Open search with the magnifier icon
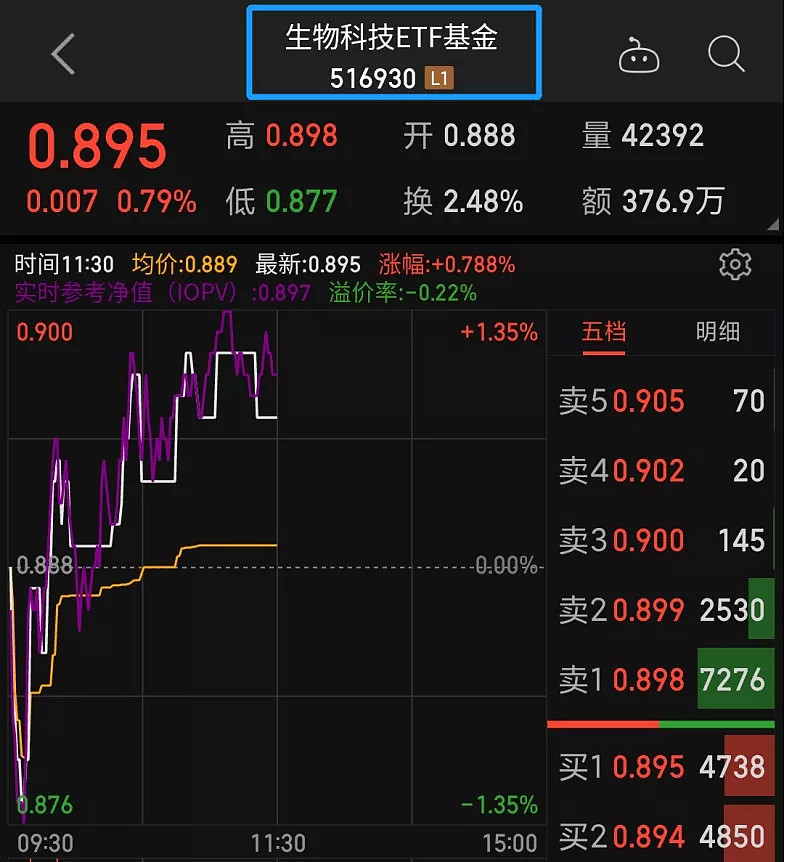 pos(724,55)
